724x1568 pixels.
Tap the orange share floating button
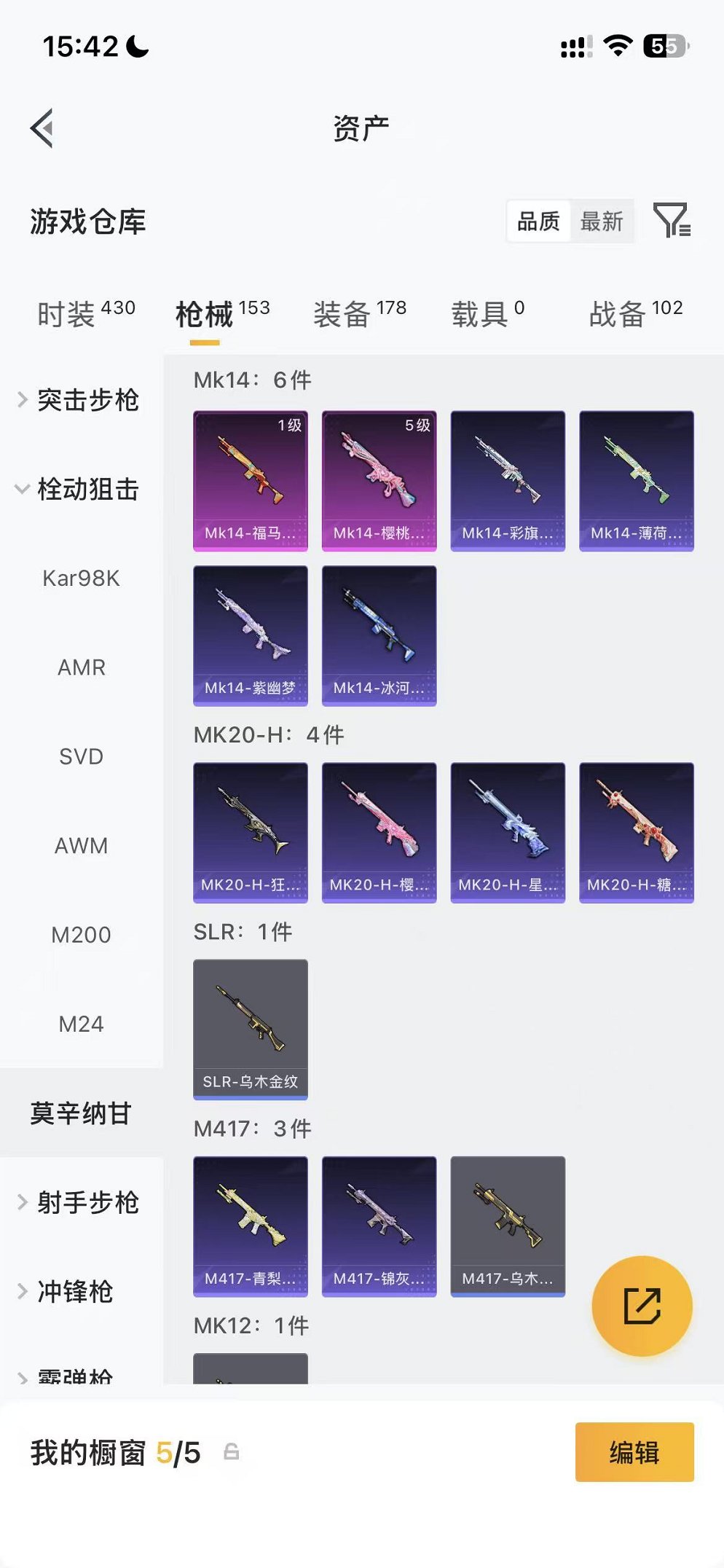pyautogui.click(x=642, y=1306)
